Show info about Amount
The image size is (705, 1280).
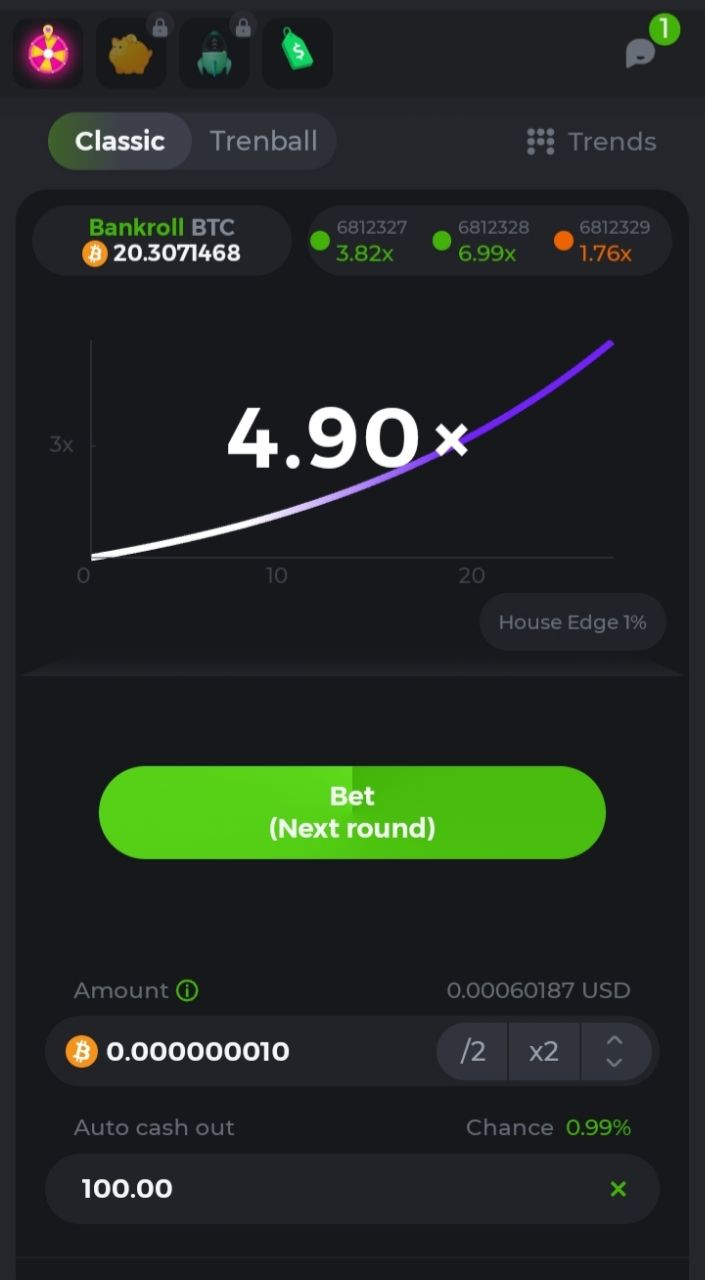187,991
